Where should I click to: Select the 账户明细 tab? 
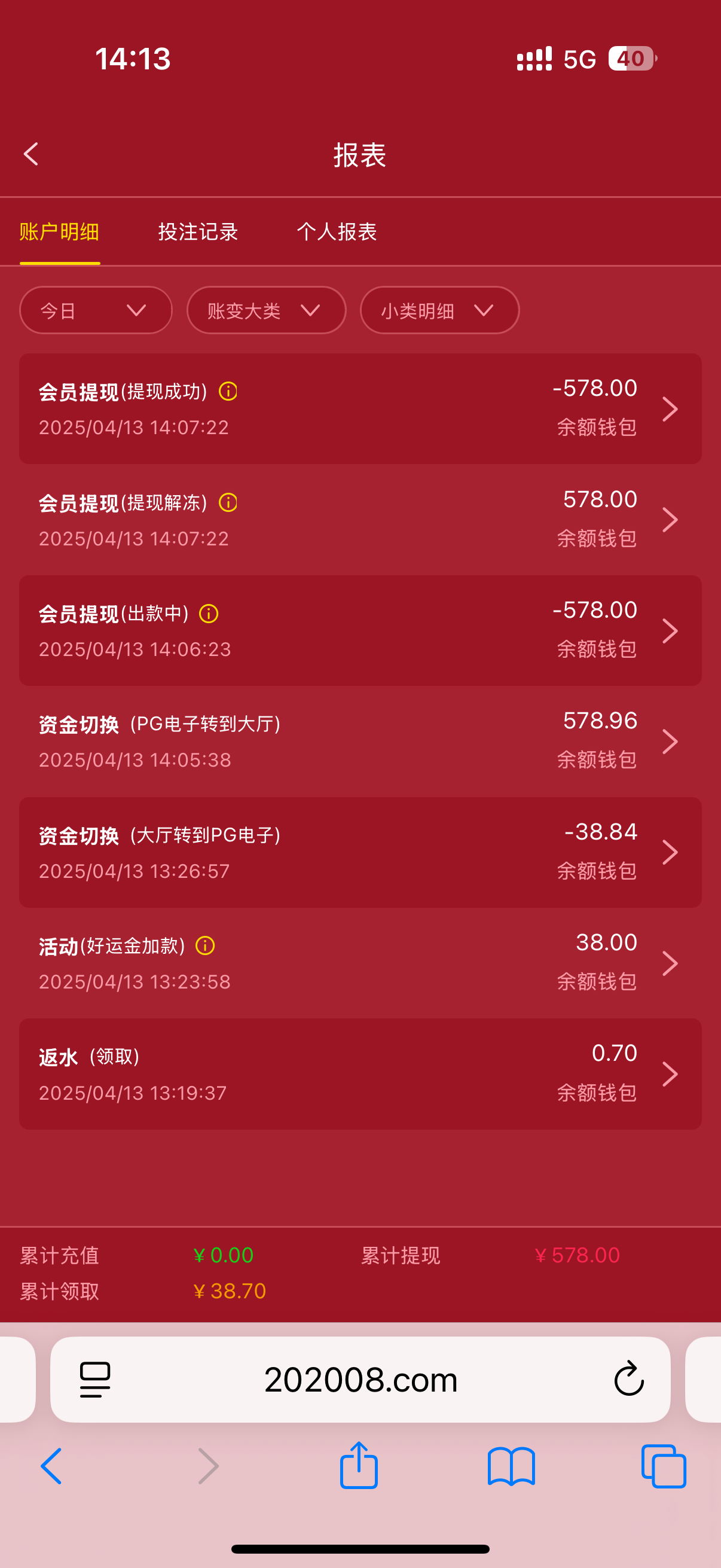(60, 232)
